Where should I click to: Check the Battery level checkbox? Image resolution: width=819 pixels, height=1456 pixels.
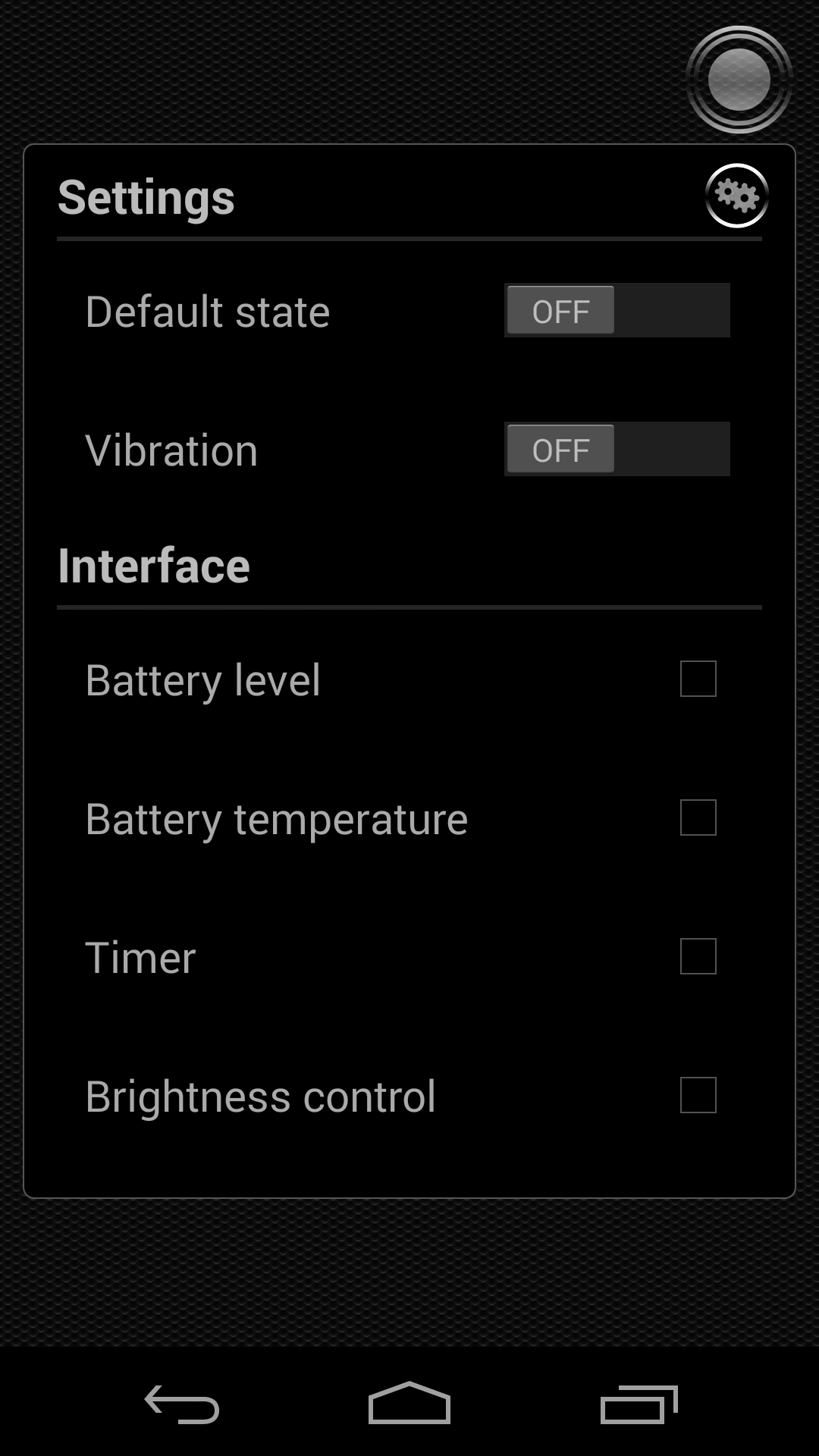pos(698,679)
